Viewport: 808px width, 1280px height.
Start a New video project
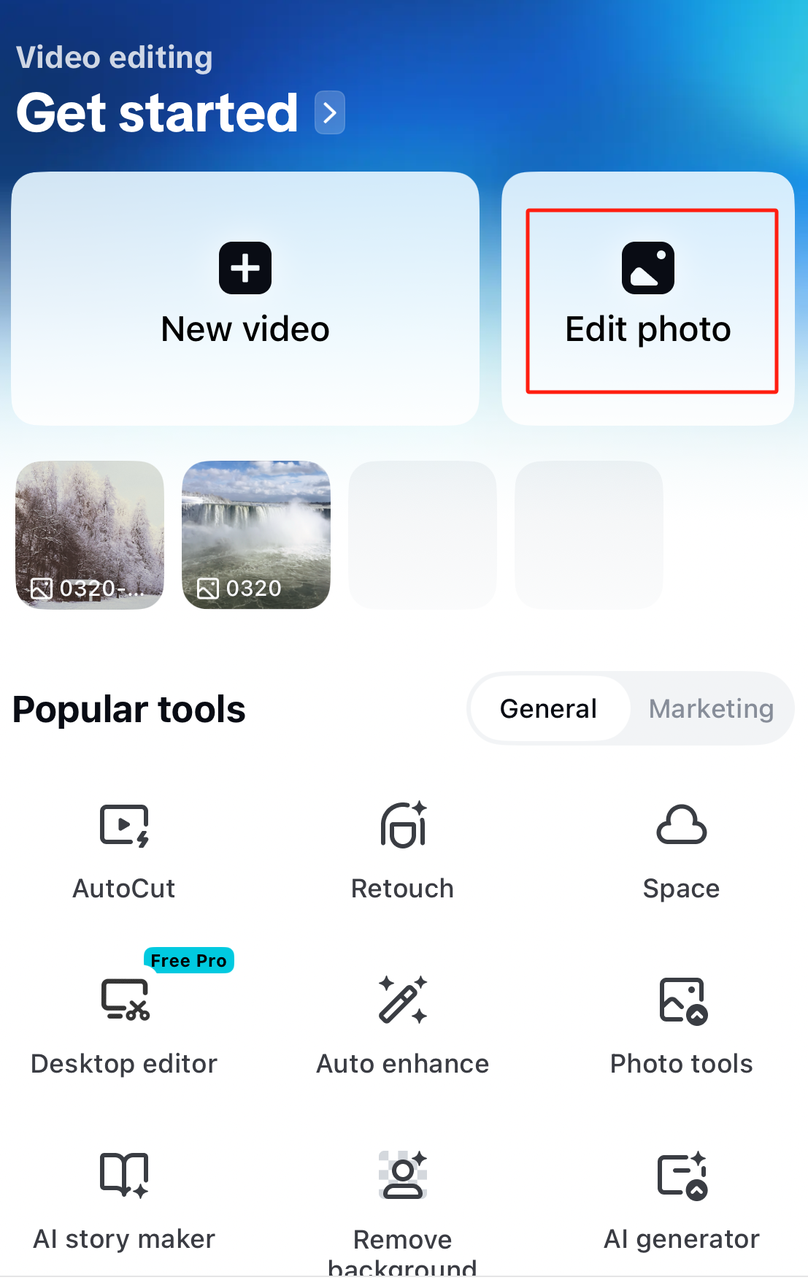tap(245, 298)
